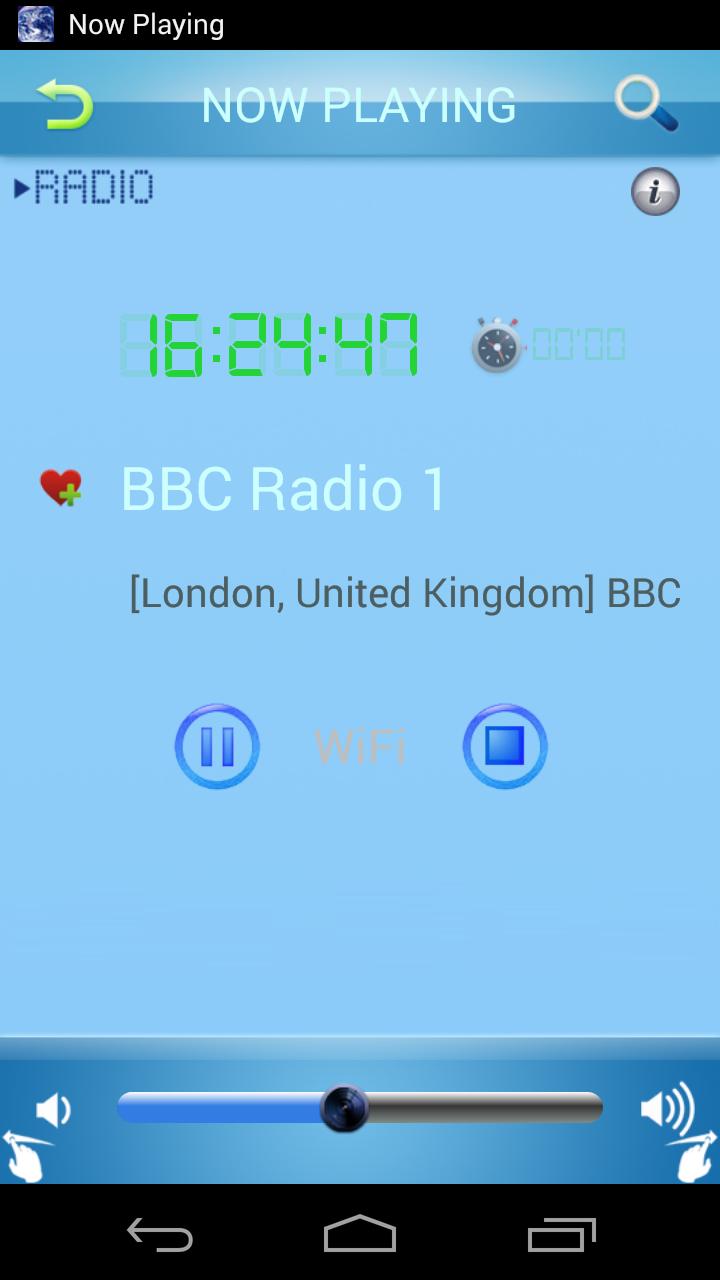Raise the volume with loud speaker icon
720x1280 pixels.
tap(666, 1109)
